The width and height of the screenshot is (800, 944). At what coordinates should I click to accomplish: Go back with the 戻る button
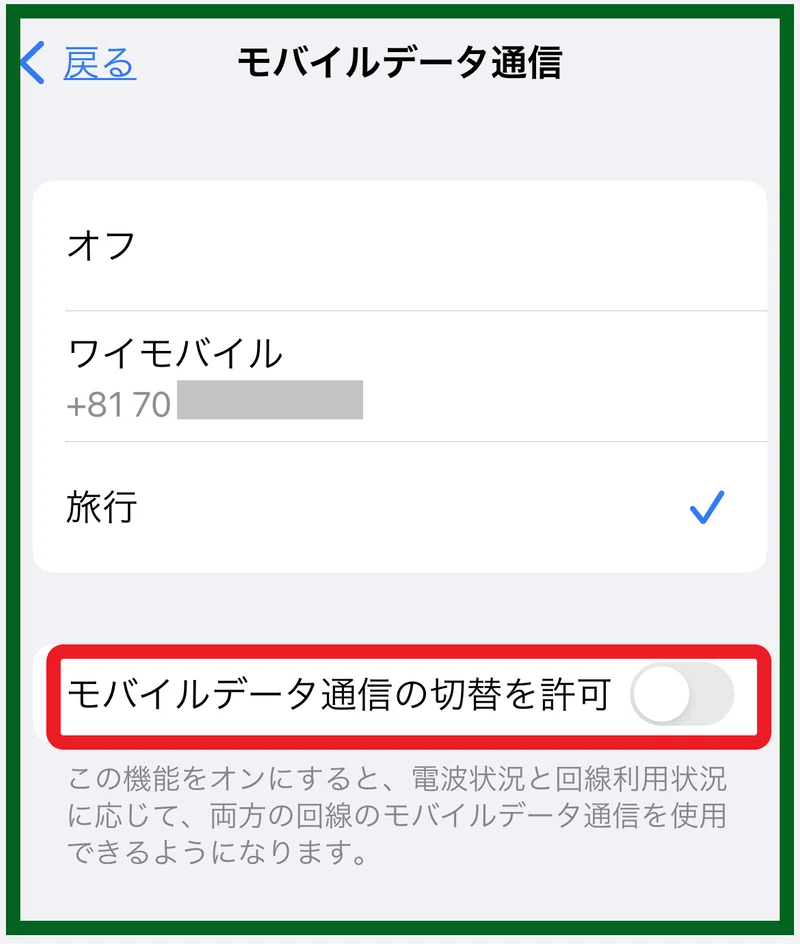tap(80, 63)
